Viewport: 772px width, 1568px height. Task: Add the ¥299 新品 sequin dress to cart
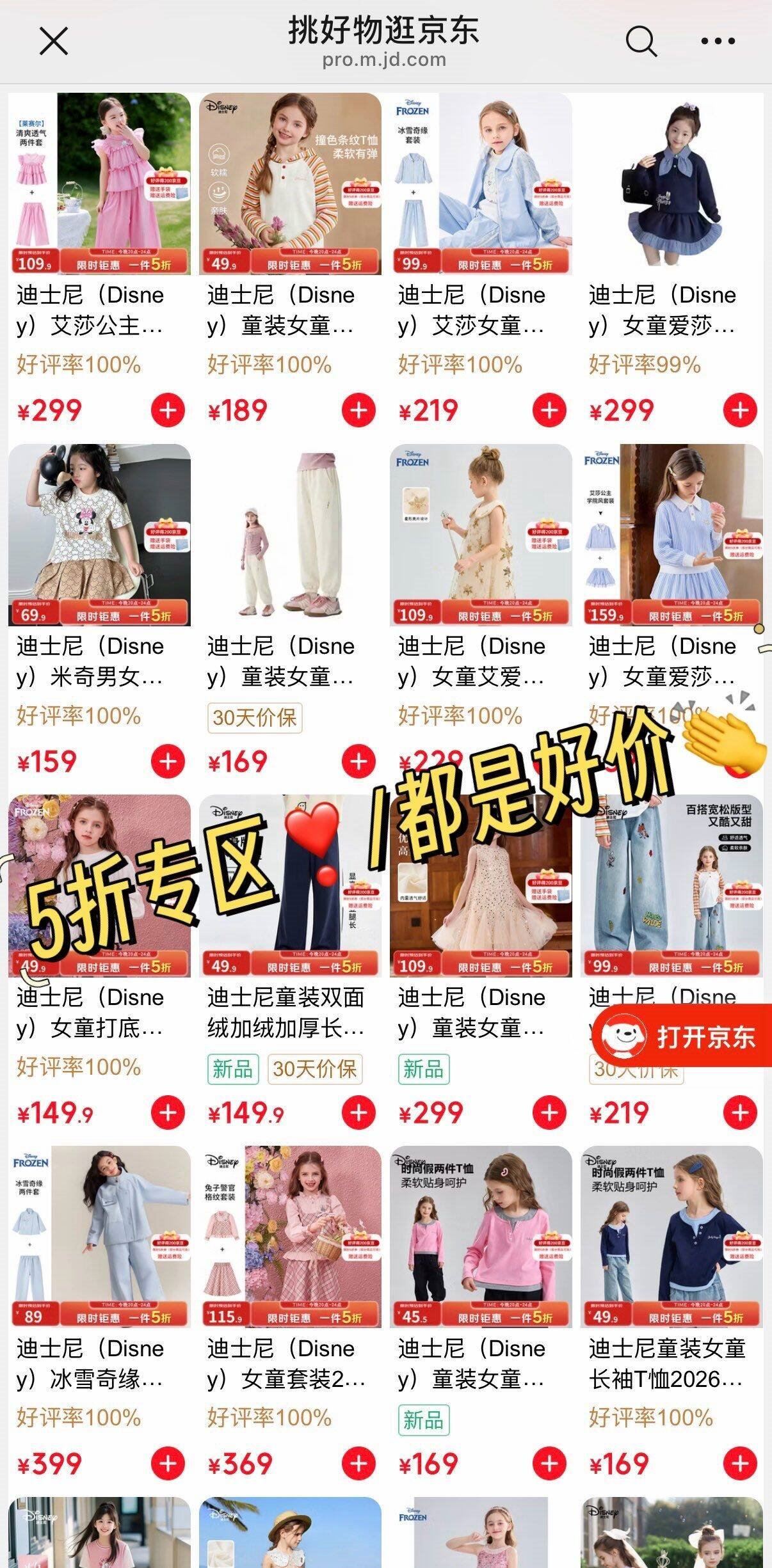tap(549, 1113)
